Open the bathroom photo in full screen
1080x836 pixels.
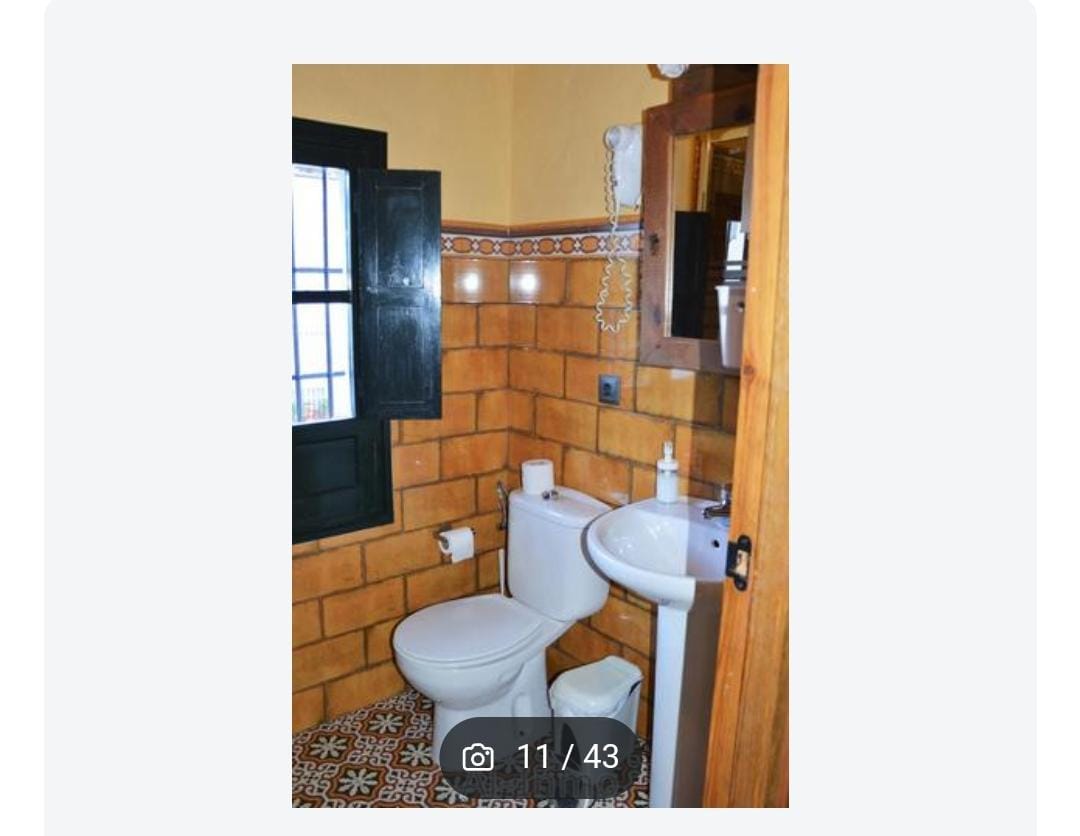[540, 400]
